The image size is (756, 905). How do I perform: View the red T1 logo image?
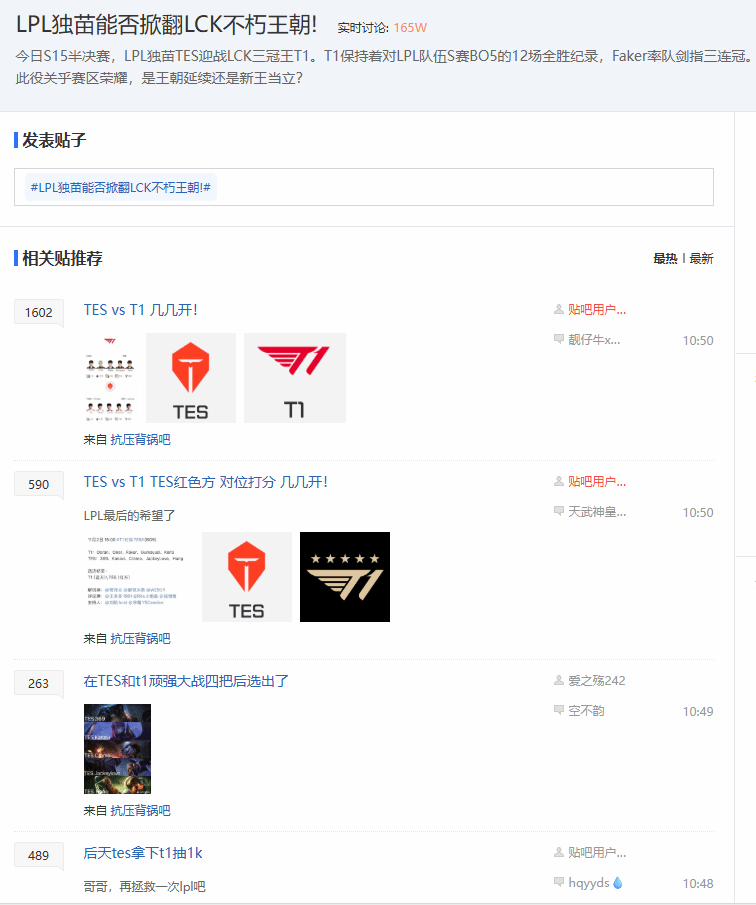point(295,378)
